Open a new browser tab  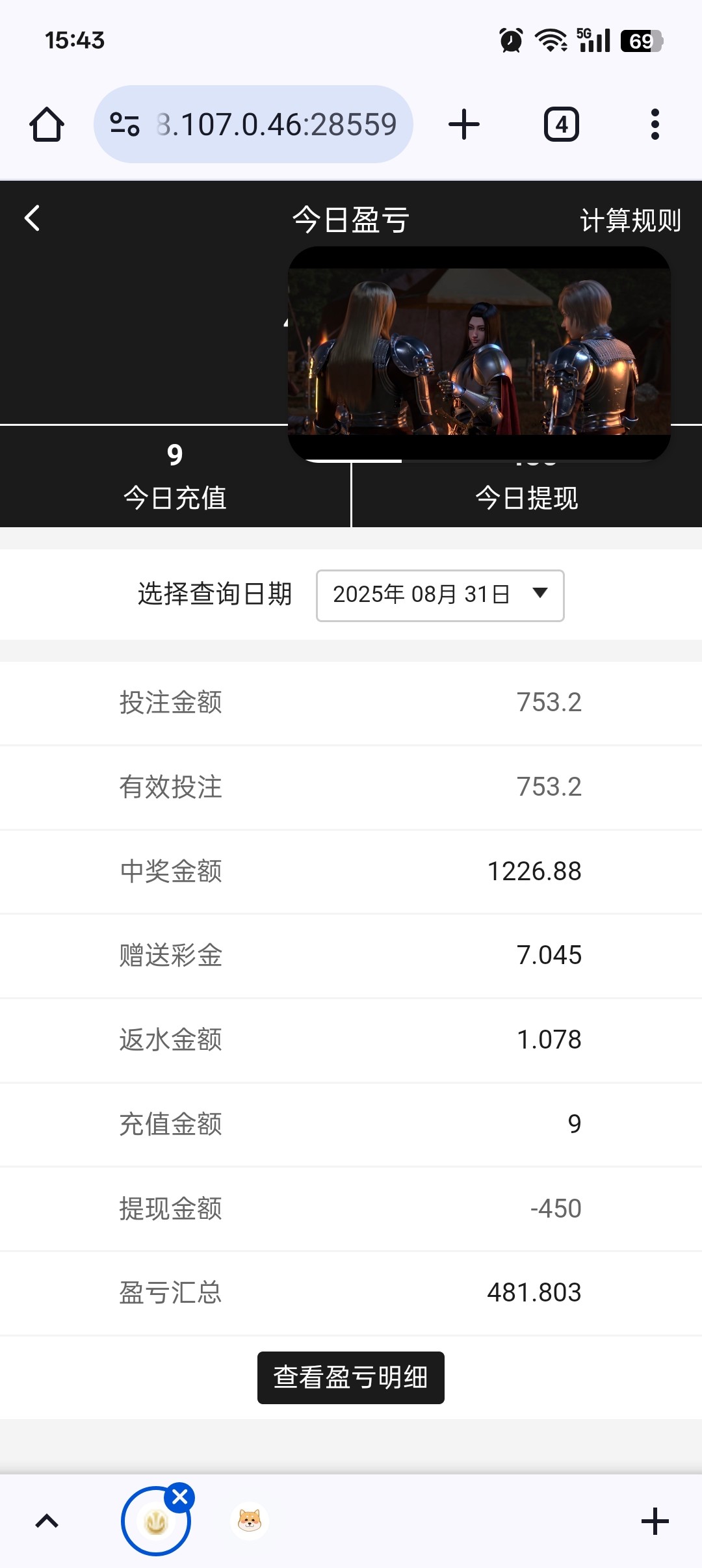(x=464, y=124)
